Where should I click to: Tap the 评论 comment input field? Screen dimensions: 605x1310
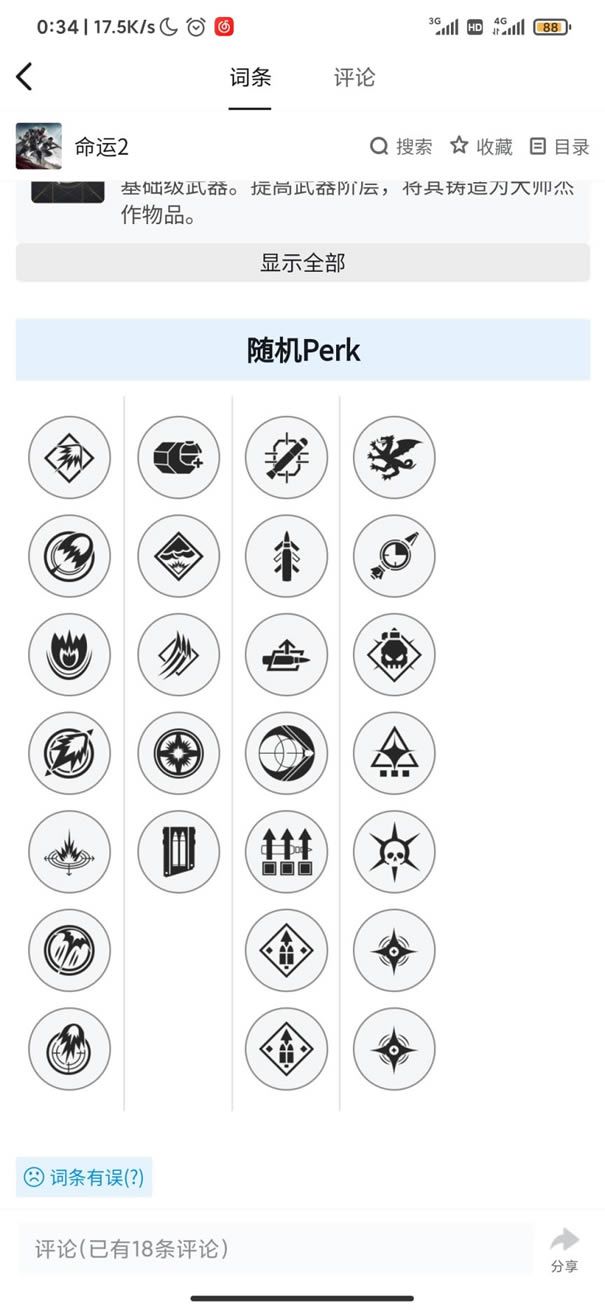[x=275, y=1248]
